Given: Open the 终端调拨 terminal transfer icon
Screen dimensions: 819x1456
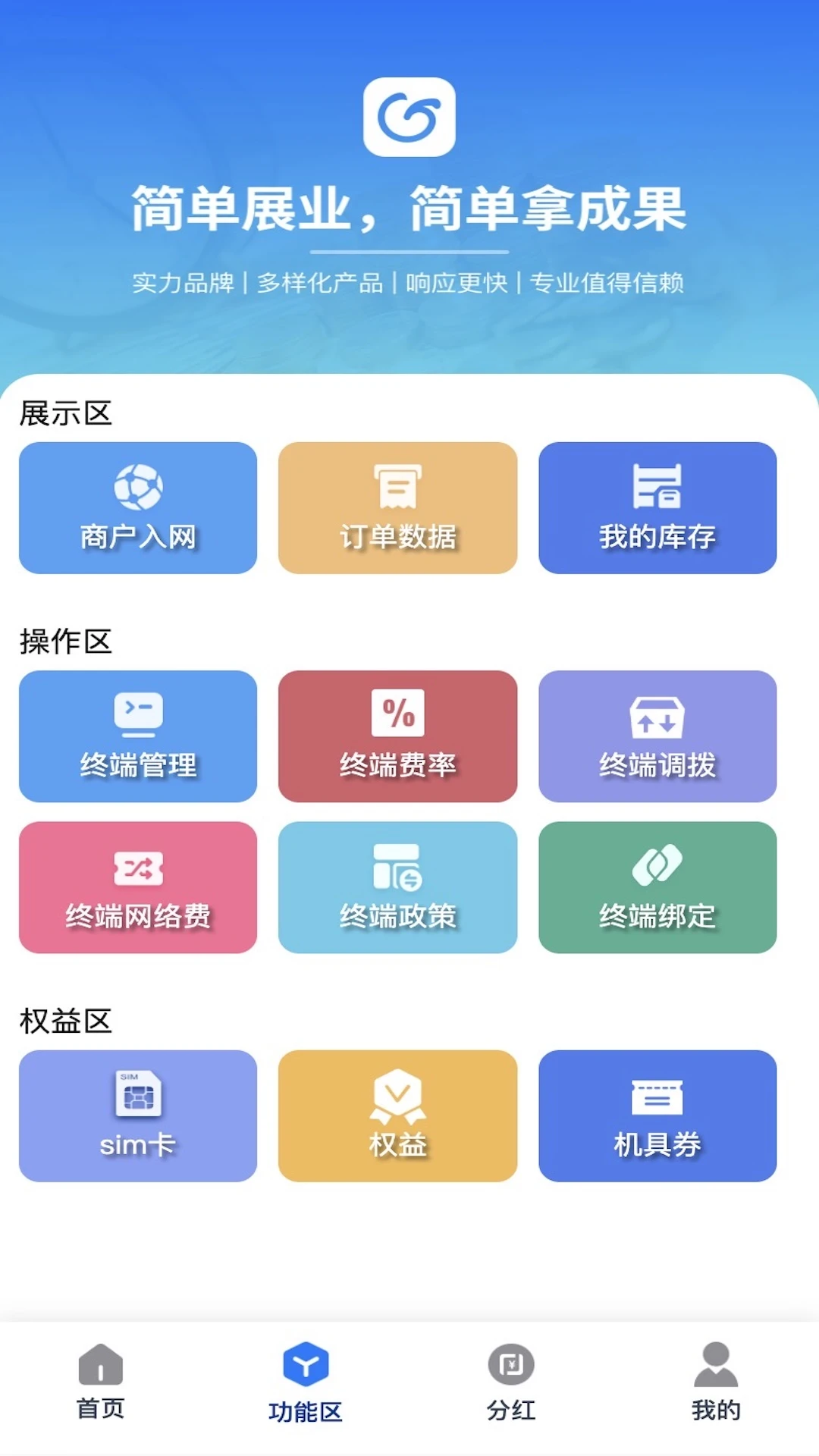Looking at the screenshot, I should pyautogui.click(x=657, y=736).
